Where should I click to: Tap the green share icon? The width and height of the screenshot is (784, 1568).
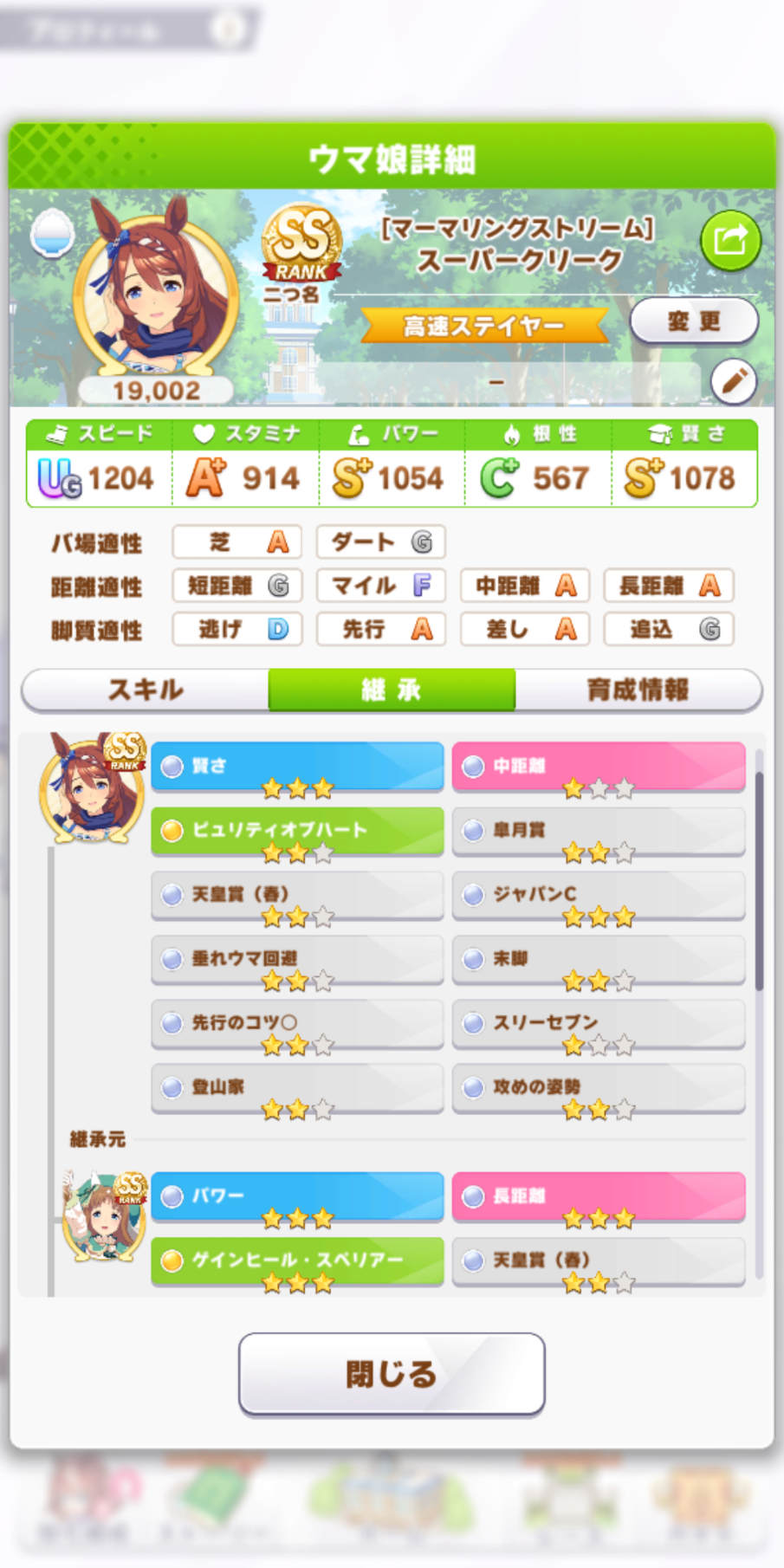pyautogui.click(x=730, y=240)
